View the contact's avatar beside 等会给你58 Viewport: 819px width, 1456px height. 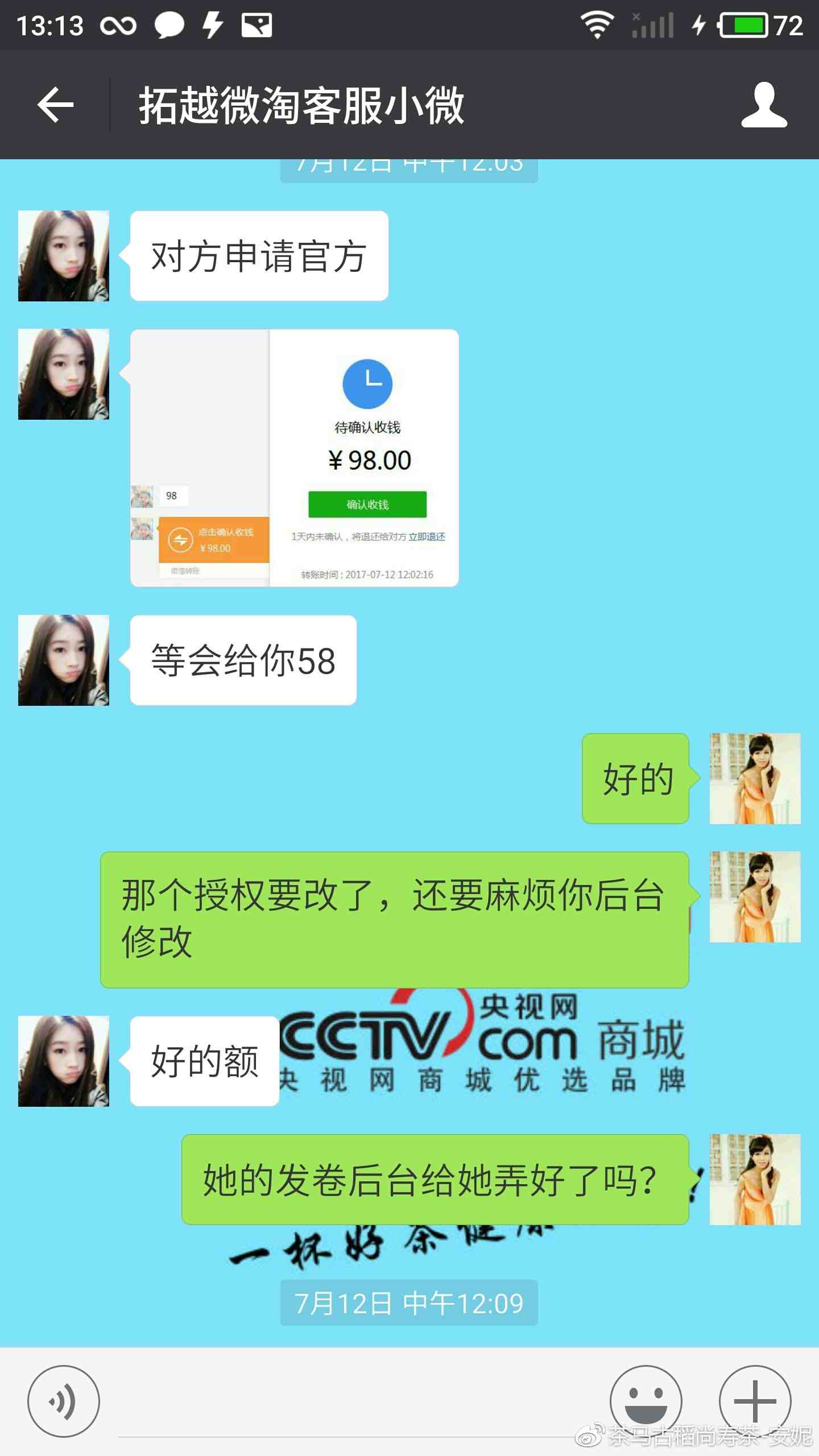point(64,660)
